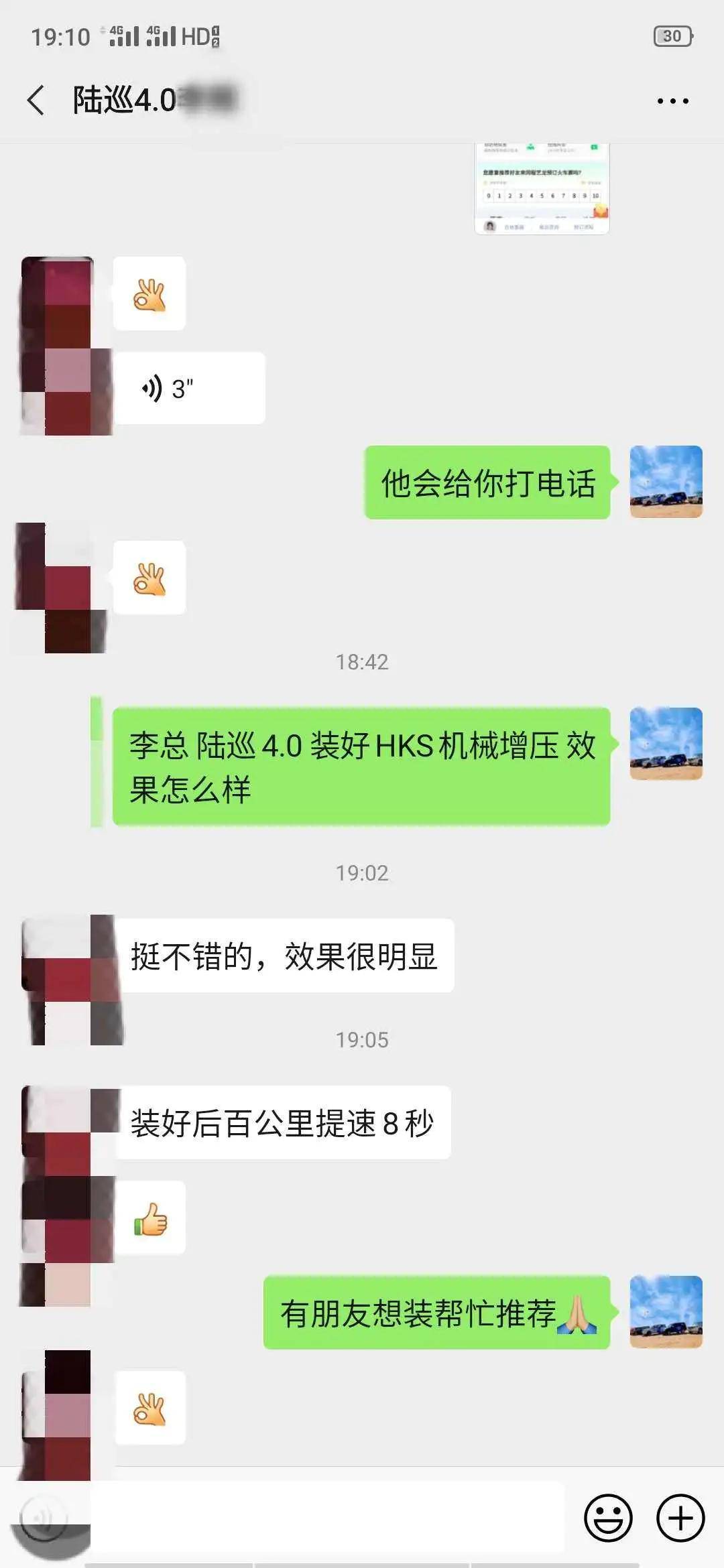724x1568 pixels.
Task: View own avatar beside 他会给你打电话
Action: (666, 482)
